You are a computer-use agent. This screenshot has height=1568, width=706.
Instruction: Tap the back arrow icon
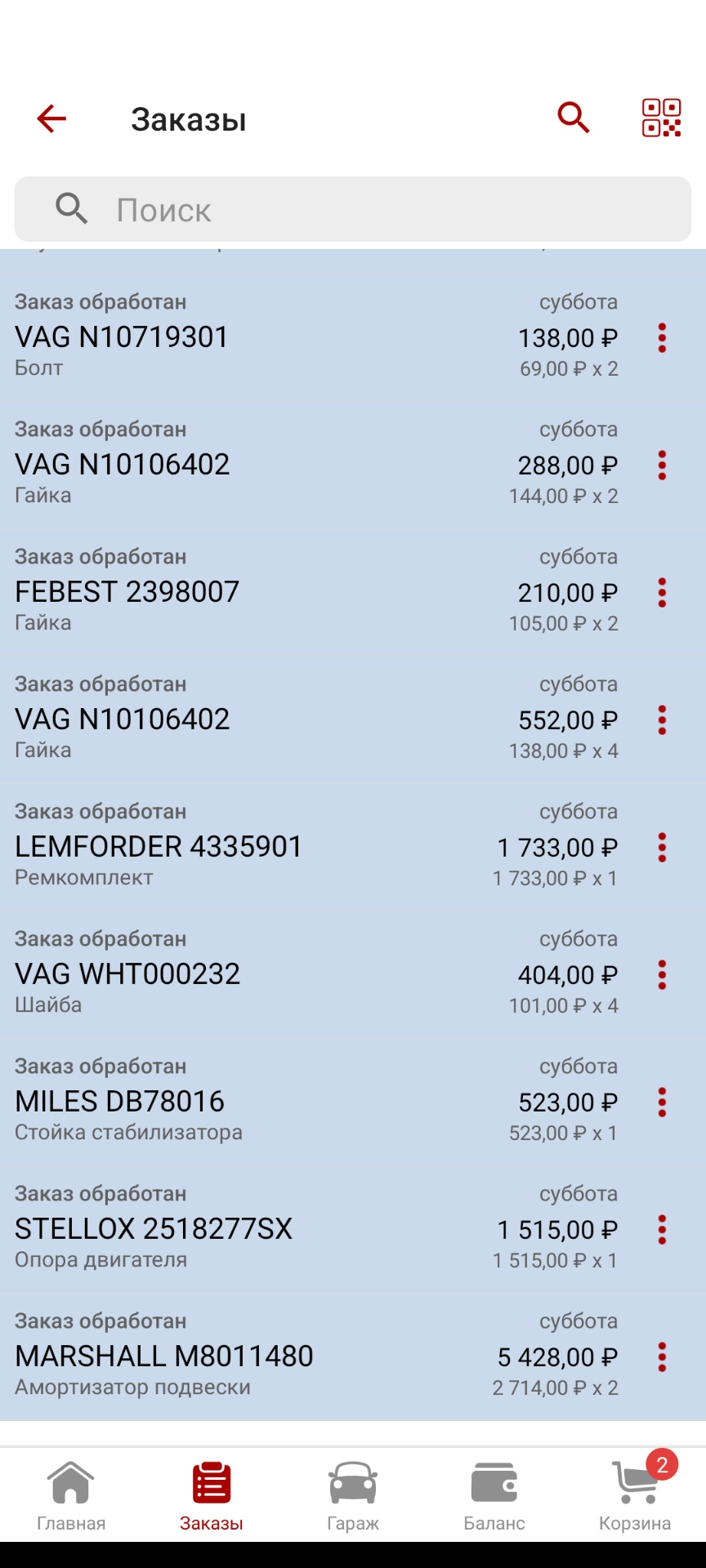[x=51, y=118]
